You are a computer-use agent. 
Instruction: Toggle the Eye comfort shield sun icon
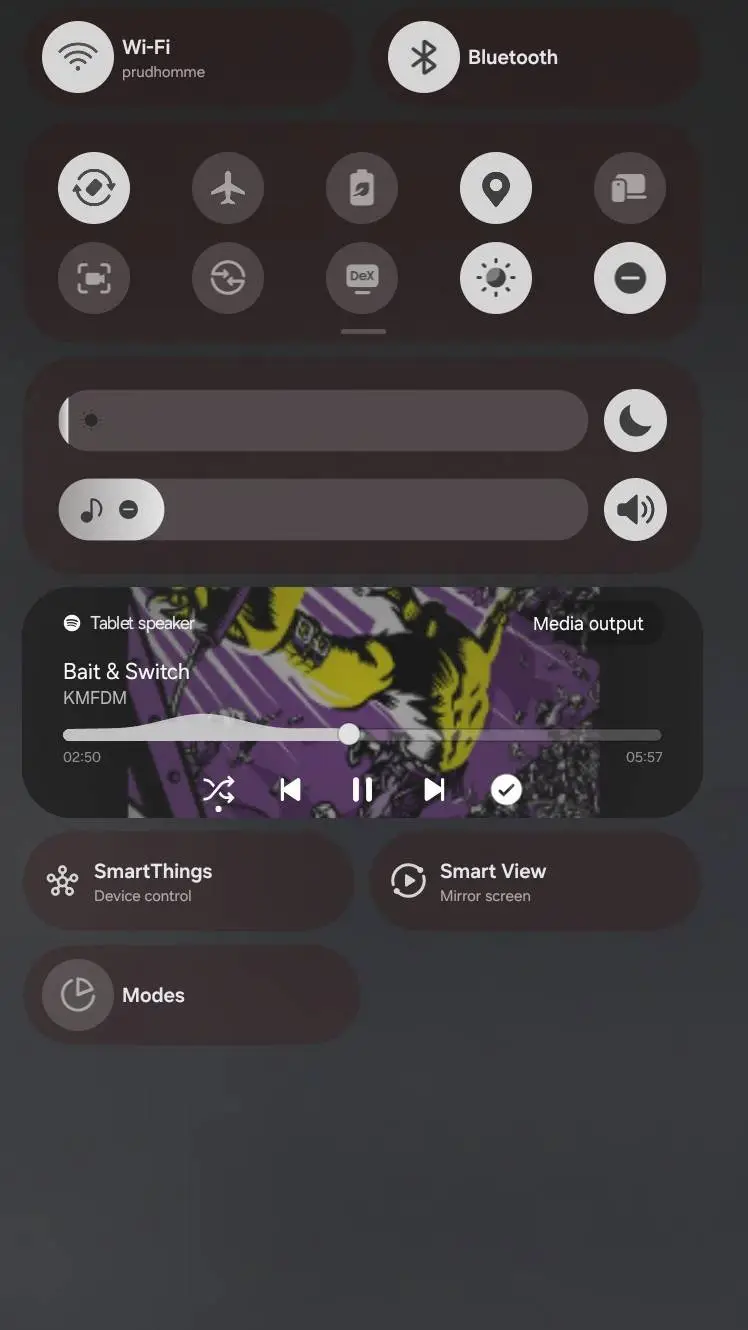496,278
